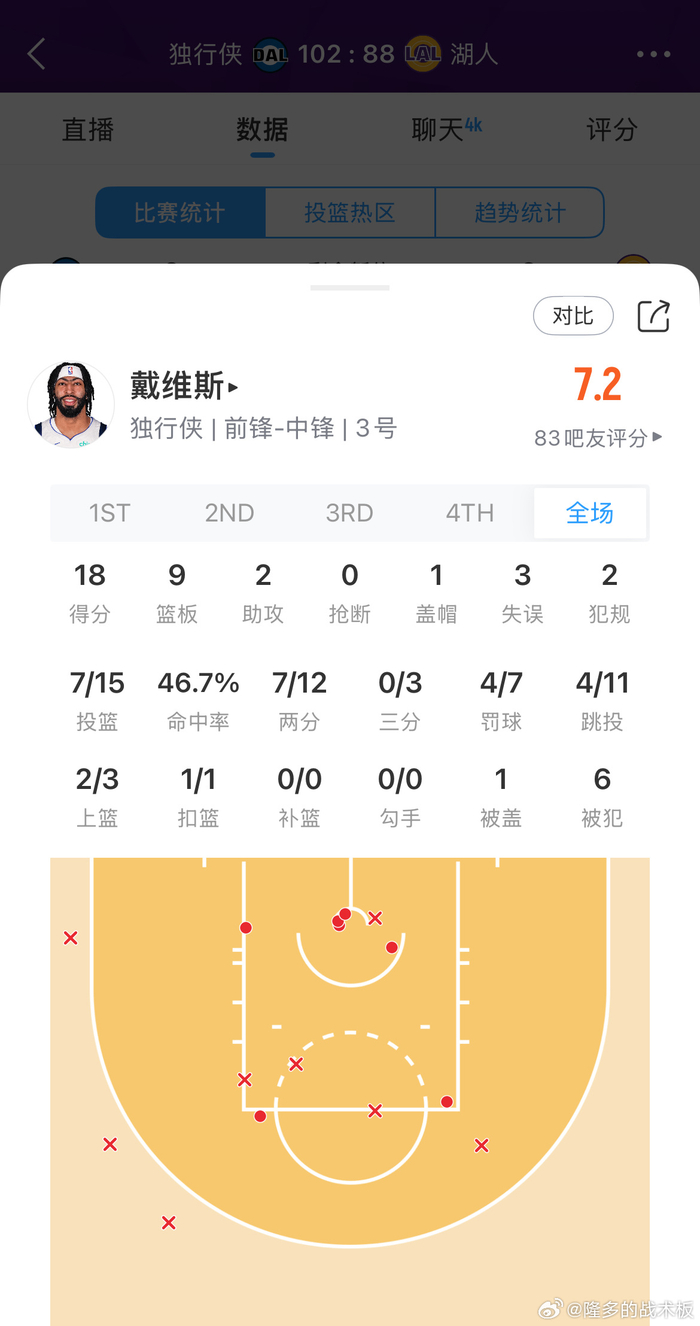View the 83吧友评分 ratings
The height and width of the screenshot is (1326, 700).
click(598, 437)
